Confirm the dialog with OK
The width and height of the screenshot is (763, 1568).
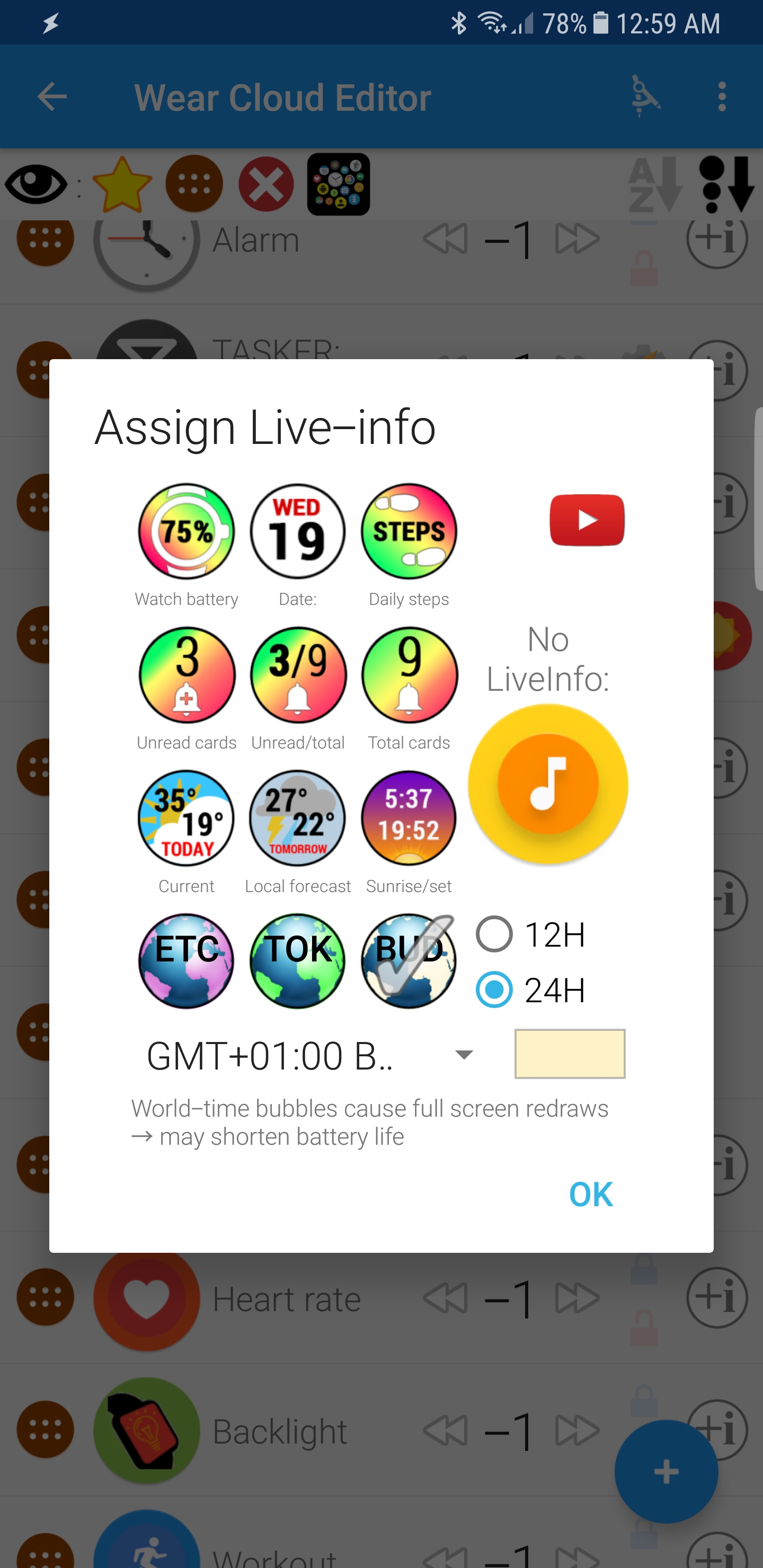(590, 1194)
